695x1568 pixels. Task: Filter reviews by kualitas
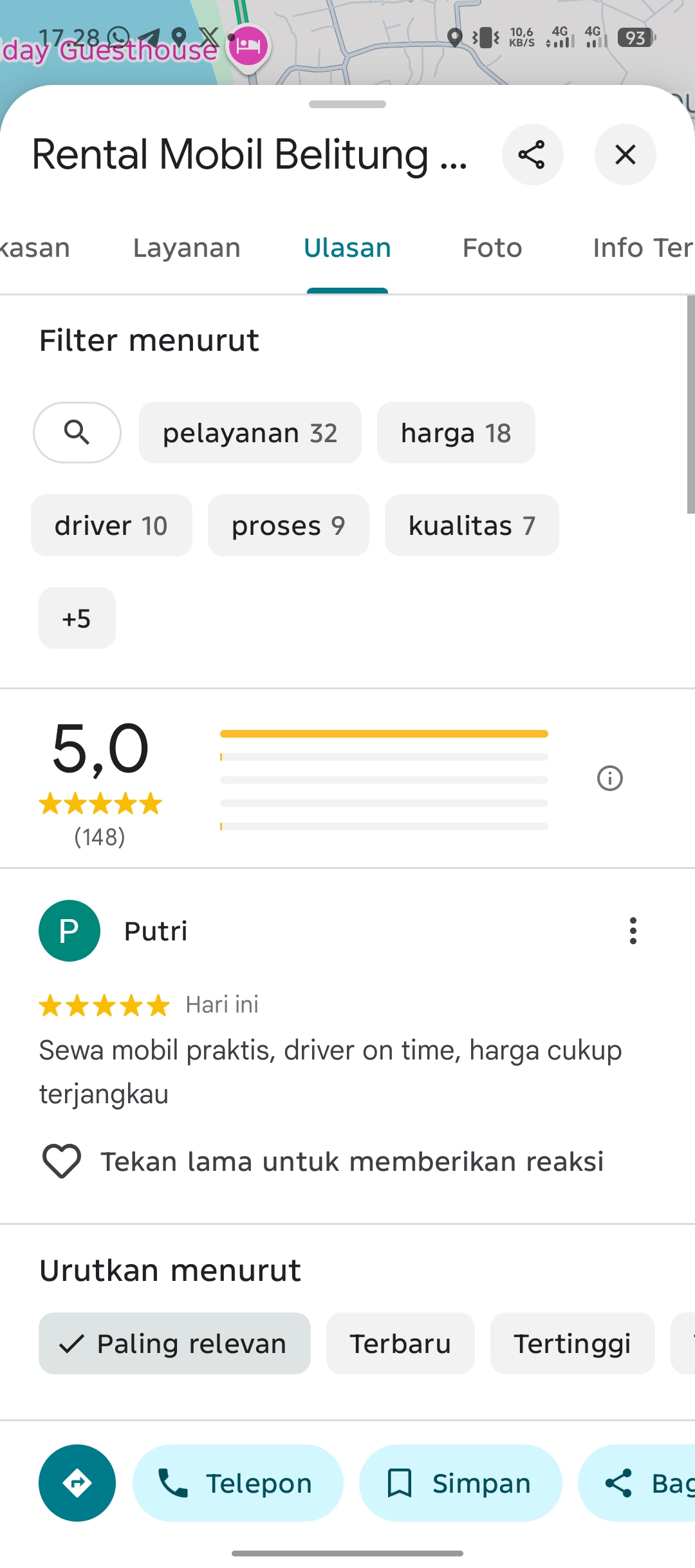(472, 525)
